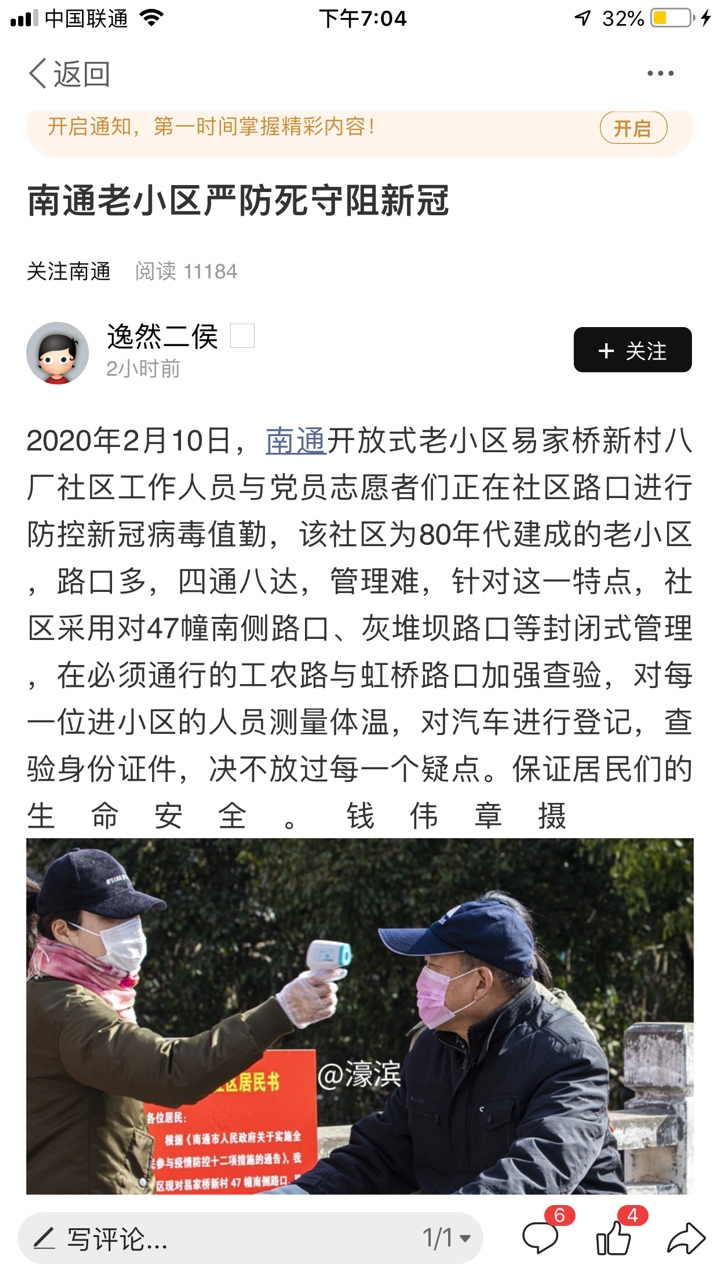
Task: Tap the 写评论 comment field
Action: tap(200, 1239)
